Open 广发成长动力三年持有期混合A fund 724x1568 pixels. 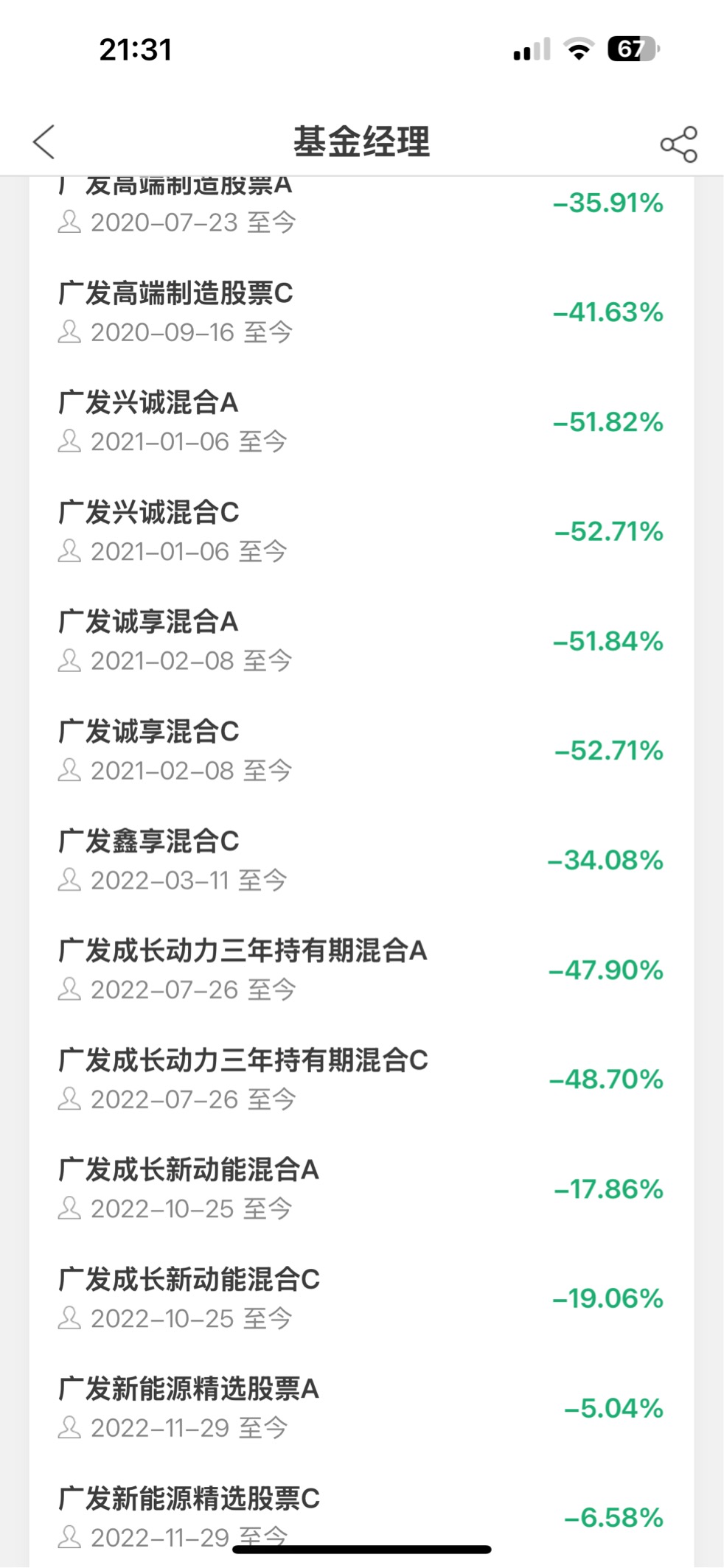pos(361,970)
